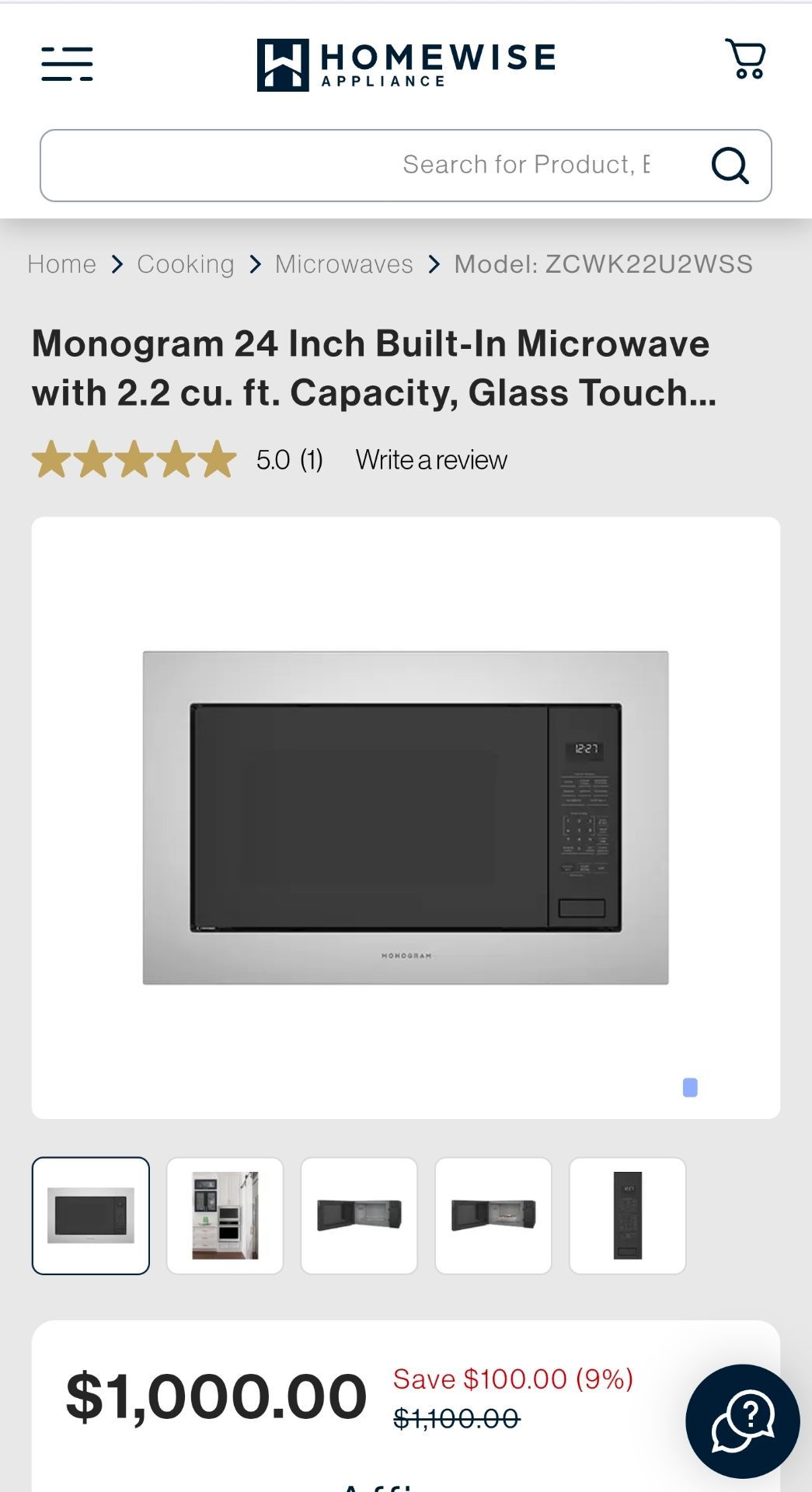Select the front view microwave thumbnail
This screenshot has height=1492, width=812.
coord(91,1215)
